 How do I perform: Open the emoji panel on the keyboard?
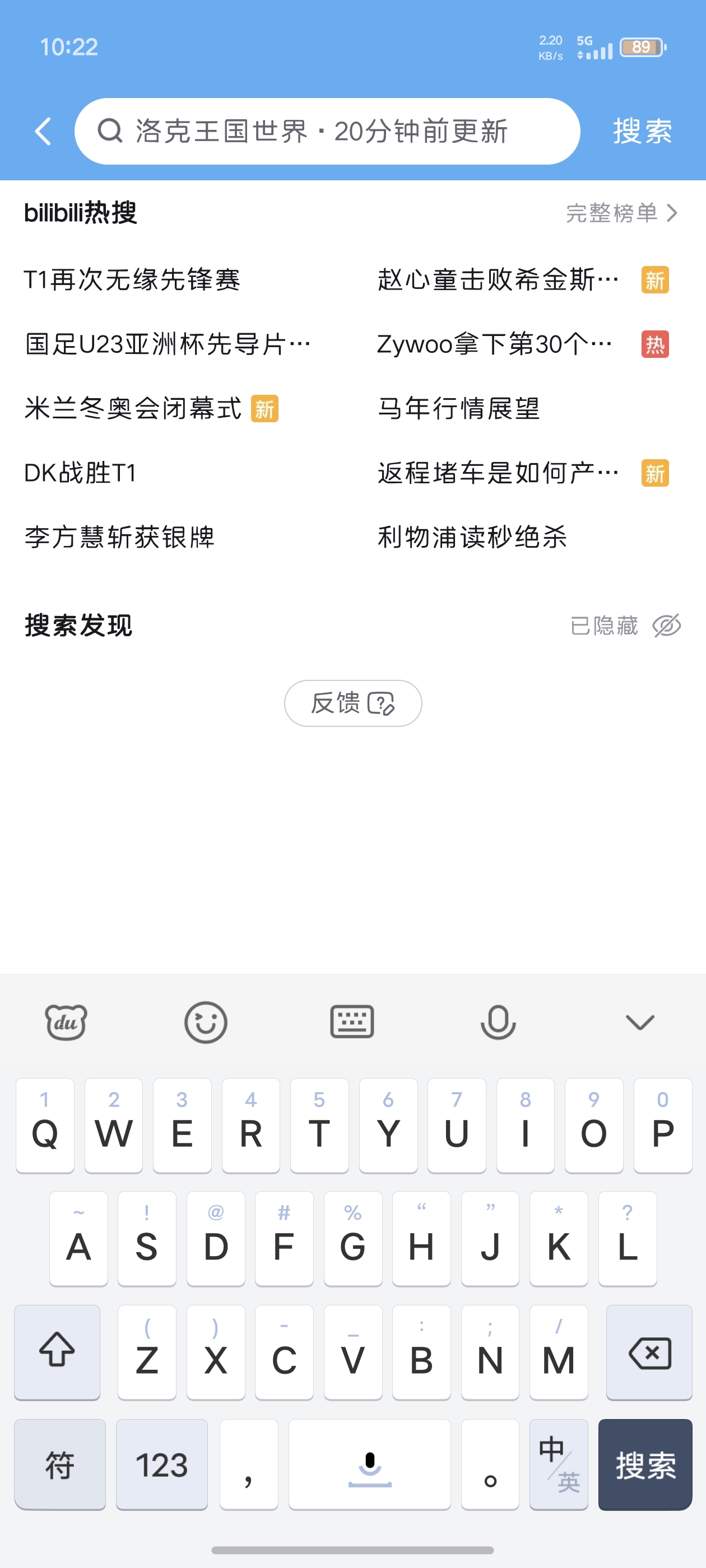pos(206,1022)
